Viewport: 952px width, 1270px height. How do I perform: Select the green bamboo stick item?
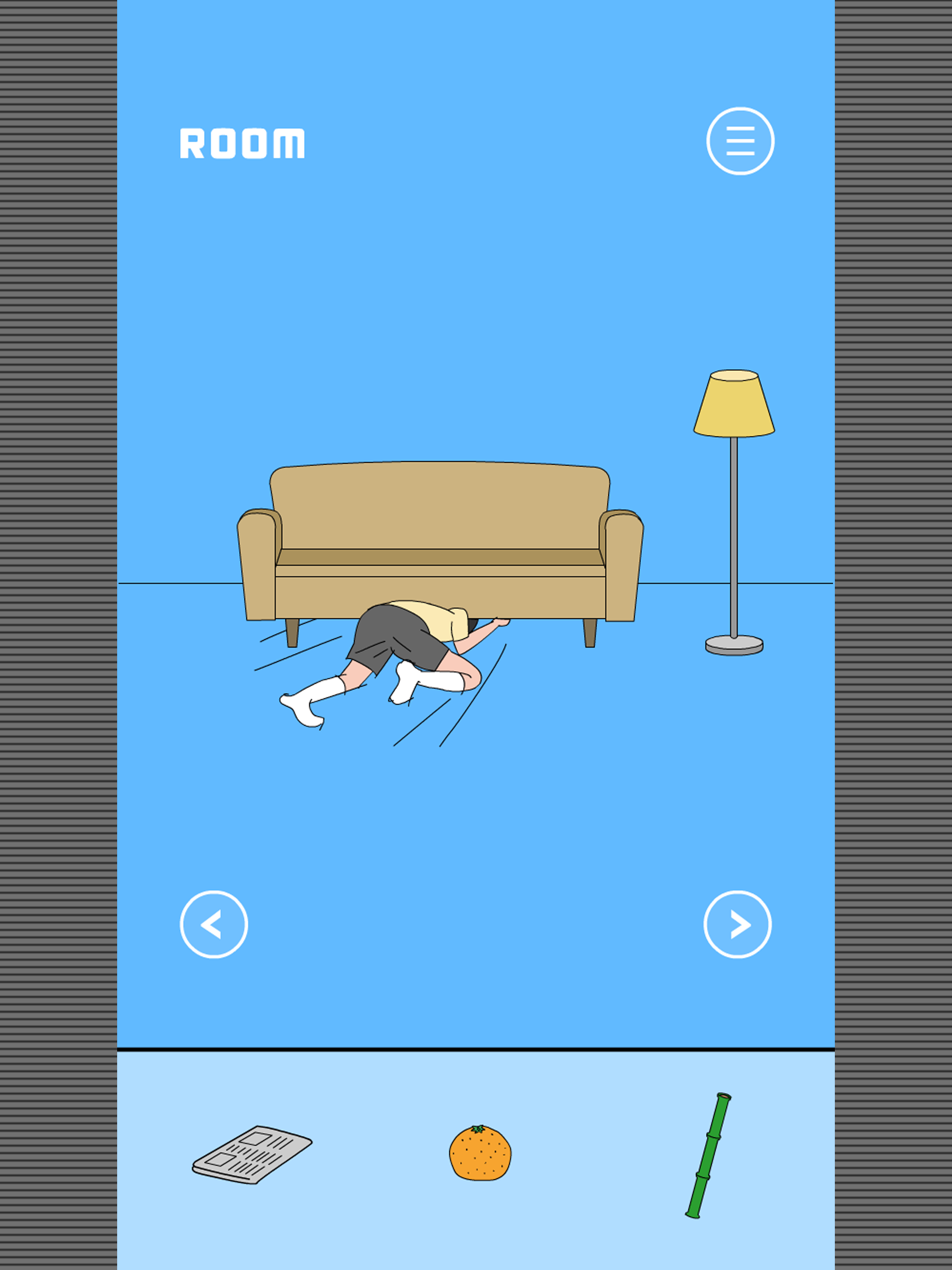coord(708,1155)
